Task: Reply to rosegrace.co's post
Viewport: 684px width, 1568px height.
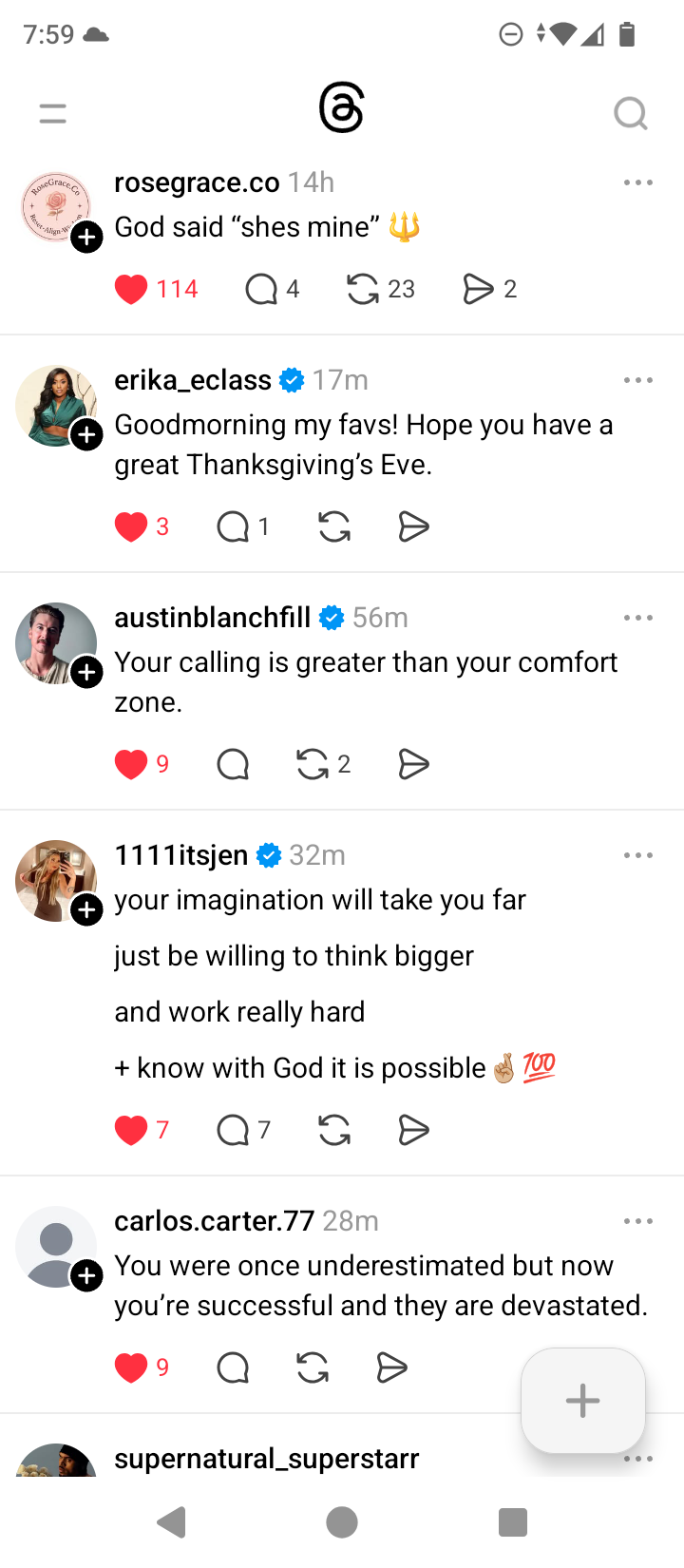Action: click(x=261, y=289)
